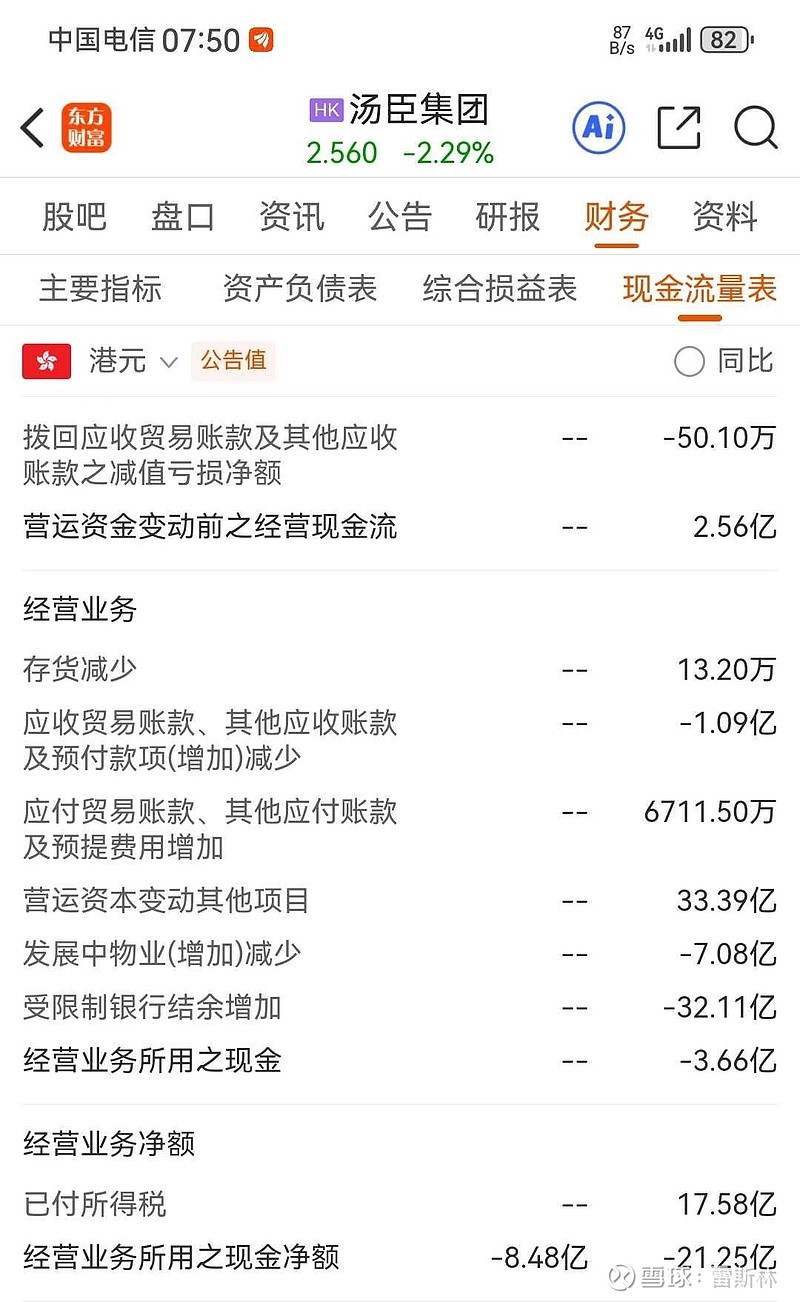Enable the 同比 comparison toggle
Image resolution: width=800 pixels, height=1302 pixels.
tap(690, 361)
